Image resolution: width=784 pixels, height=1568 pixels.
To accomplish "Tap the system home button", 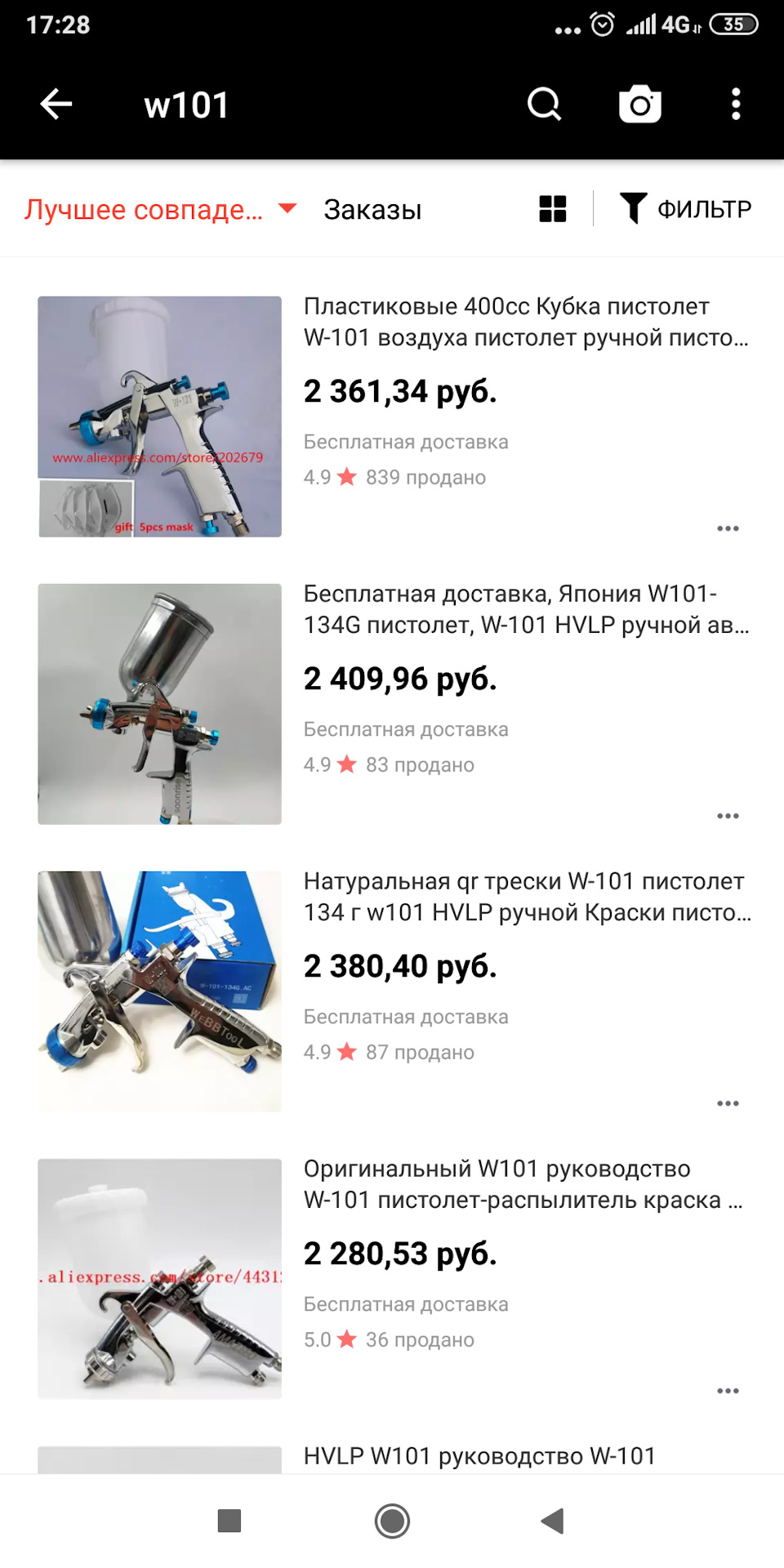I will click(392, 1521).
